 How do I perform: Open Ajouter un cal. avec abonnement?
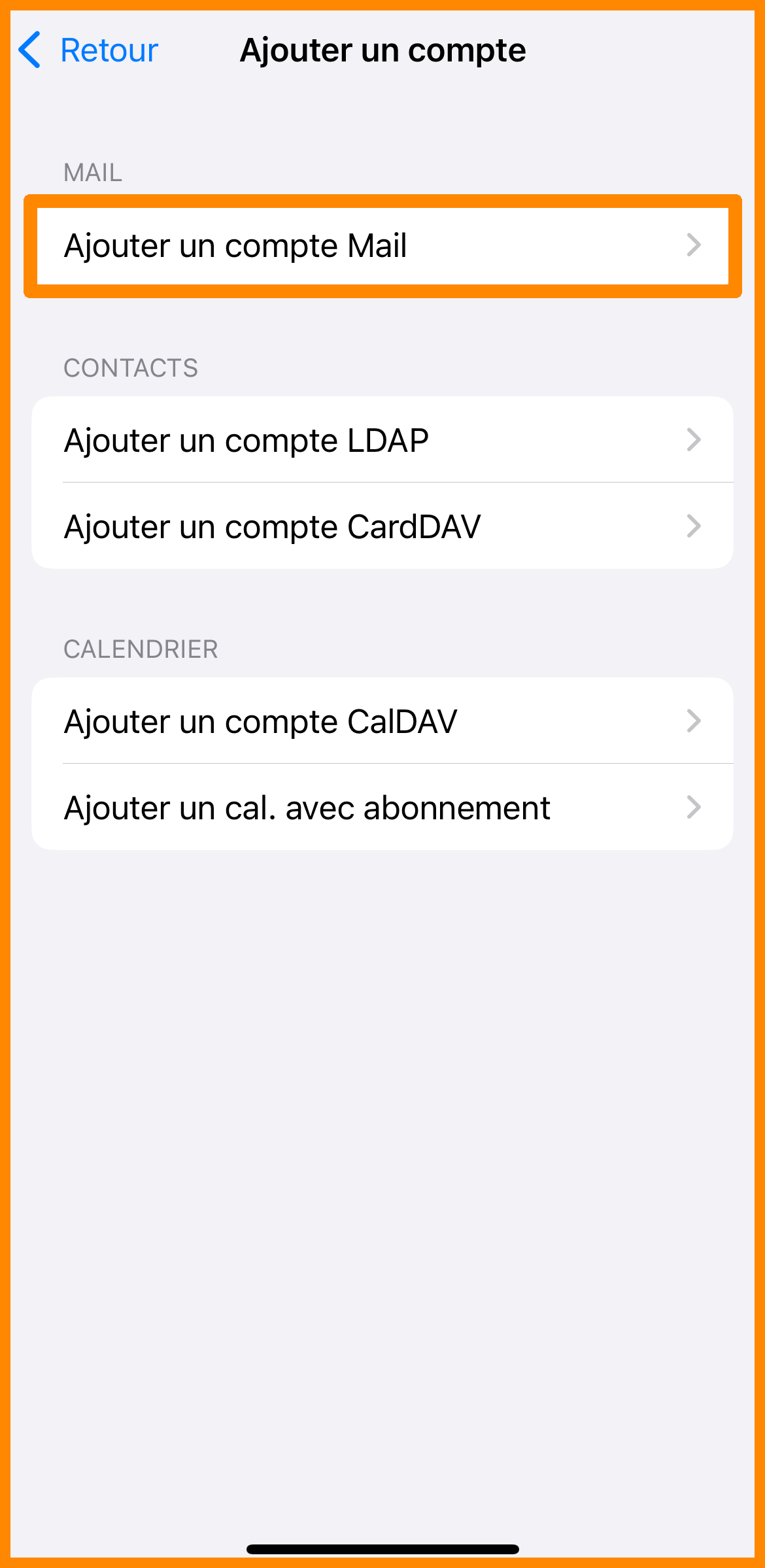tap(382, 808)
